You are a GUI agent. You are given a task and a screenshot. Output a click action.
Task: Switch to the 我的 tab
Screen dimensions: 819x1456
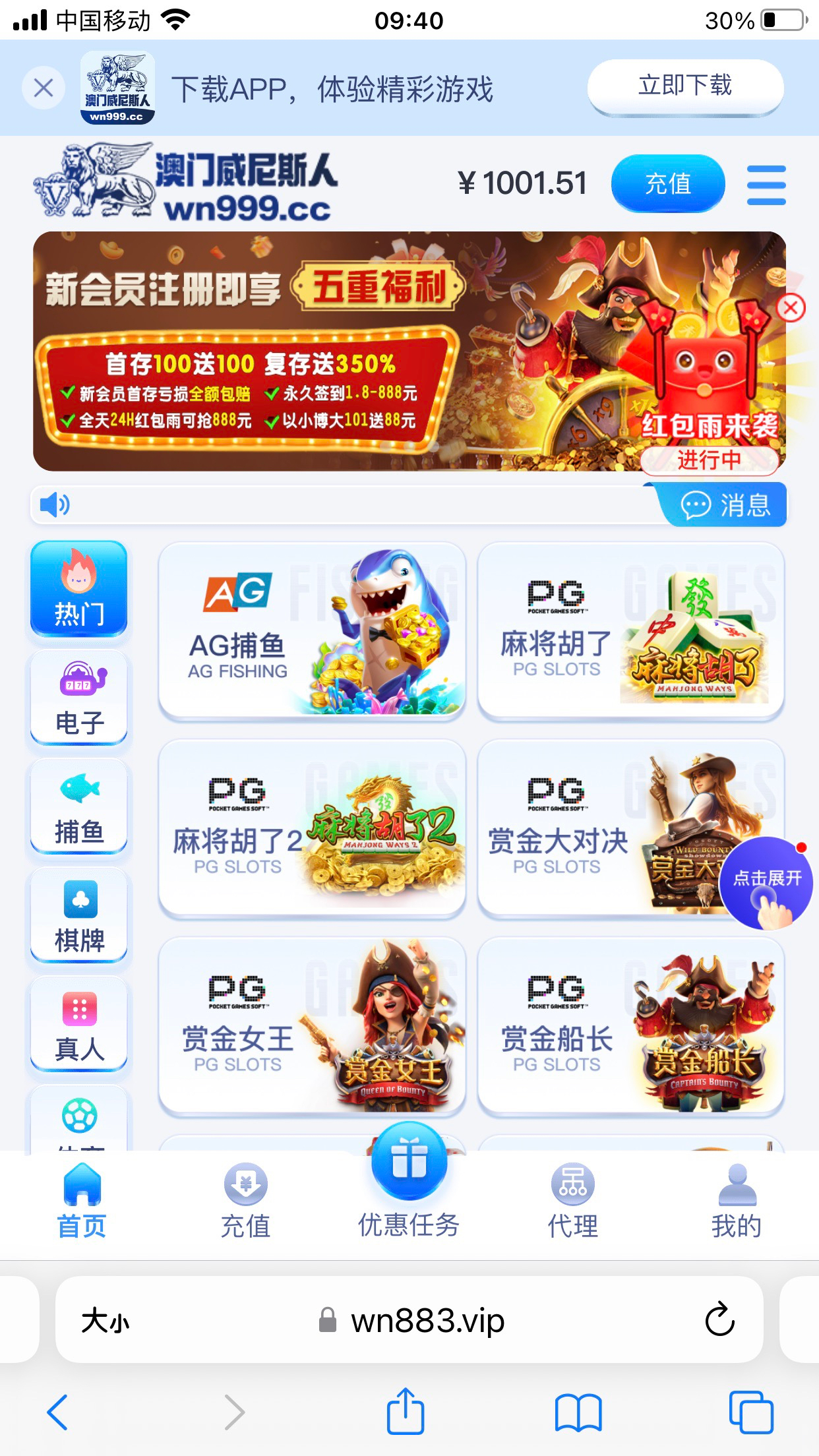pyautogui.click(x=737, y=1201)
